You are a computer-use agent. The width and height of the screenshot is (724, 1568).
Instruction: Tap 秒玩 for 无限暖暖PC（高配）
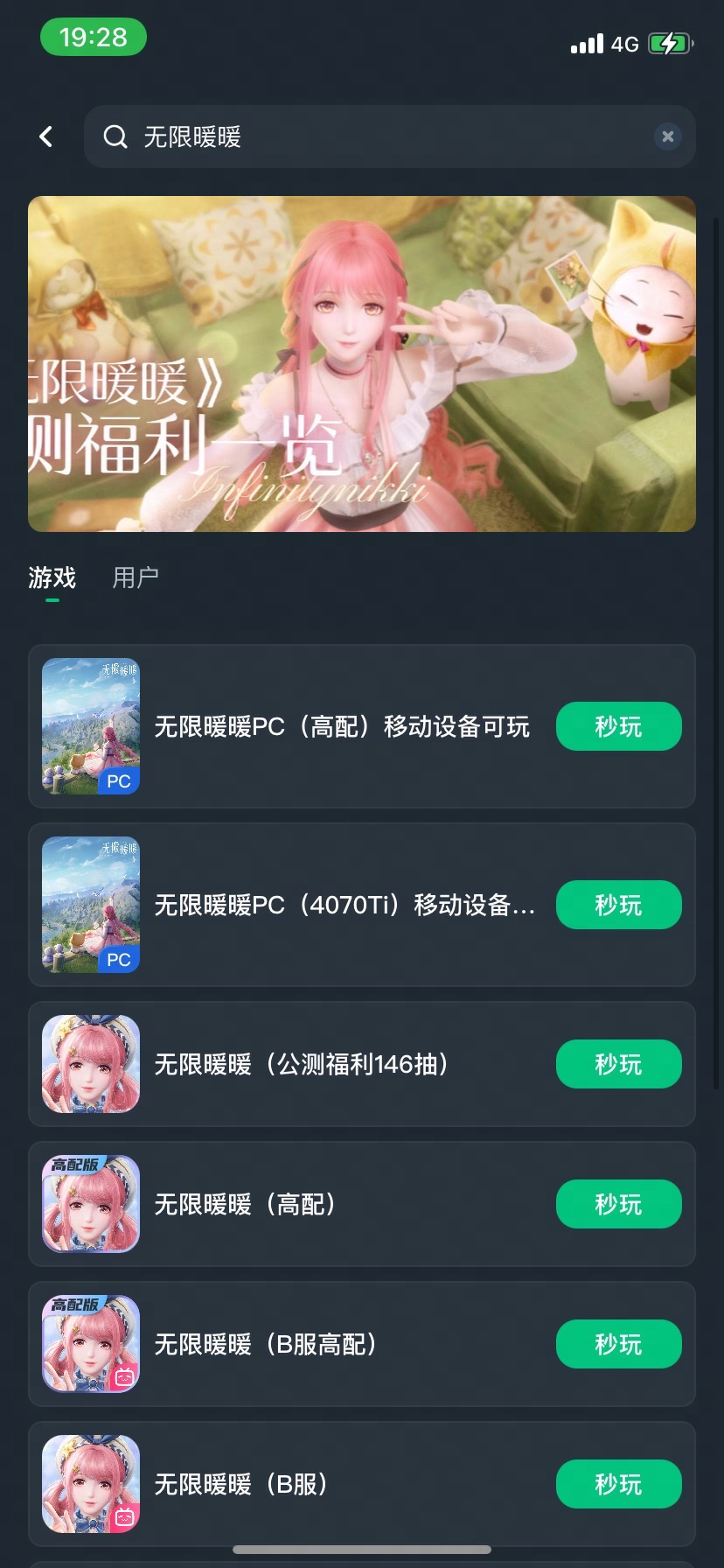tap(619, 726)
